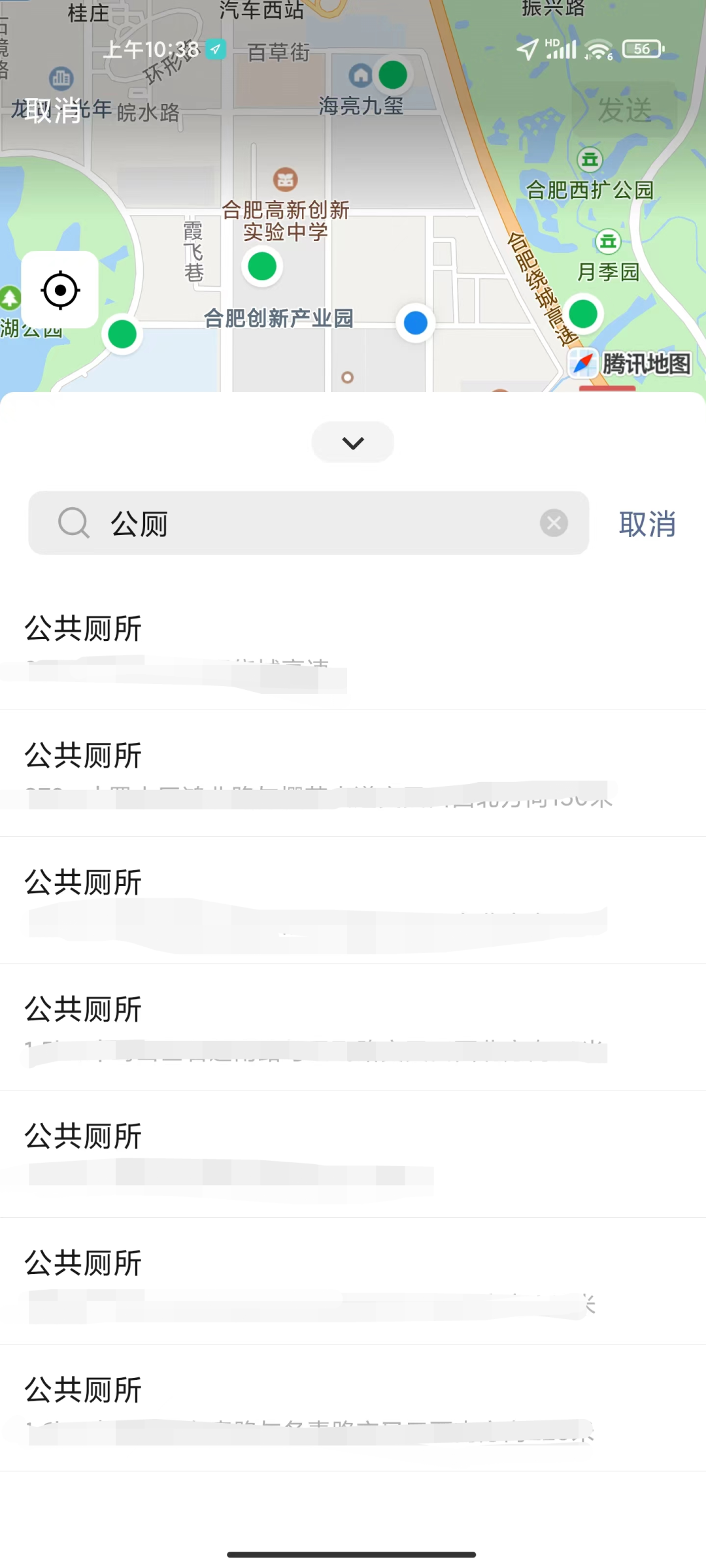Tap 取消 beside the search box

coord(647,524)
